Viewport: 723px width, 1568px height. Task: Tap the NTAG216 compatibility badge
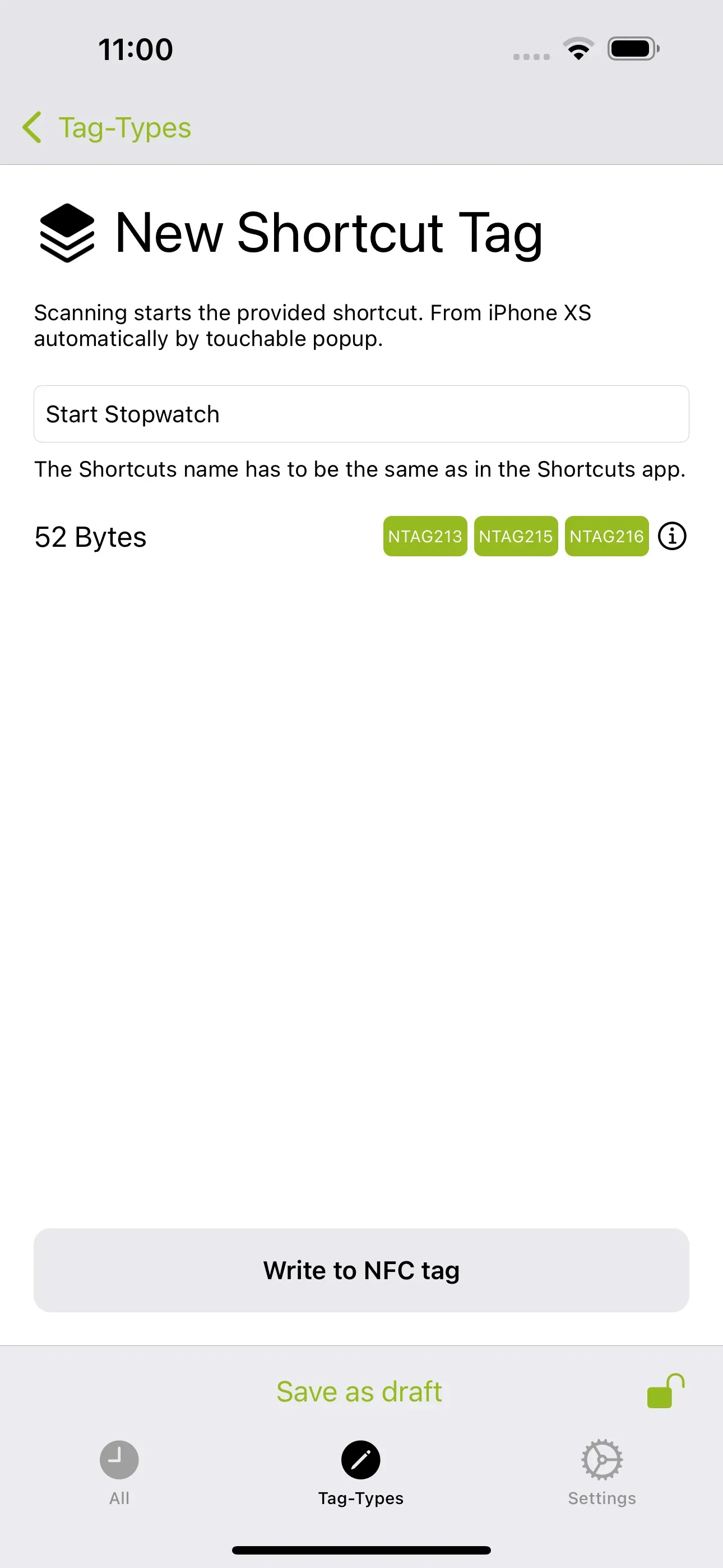pos(606,536)
